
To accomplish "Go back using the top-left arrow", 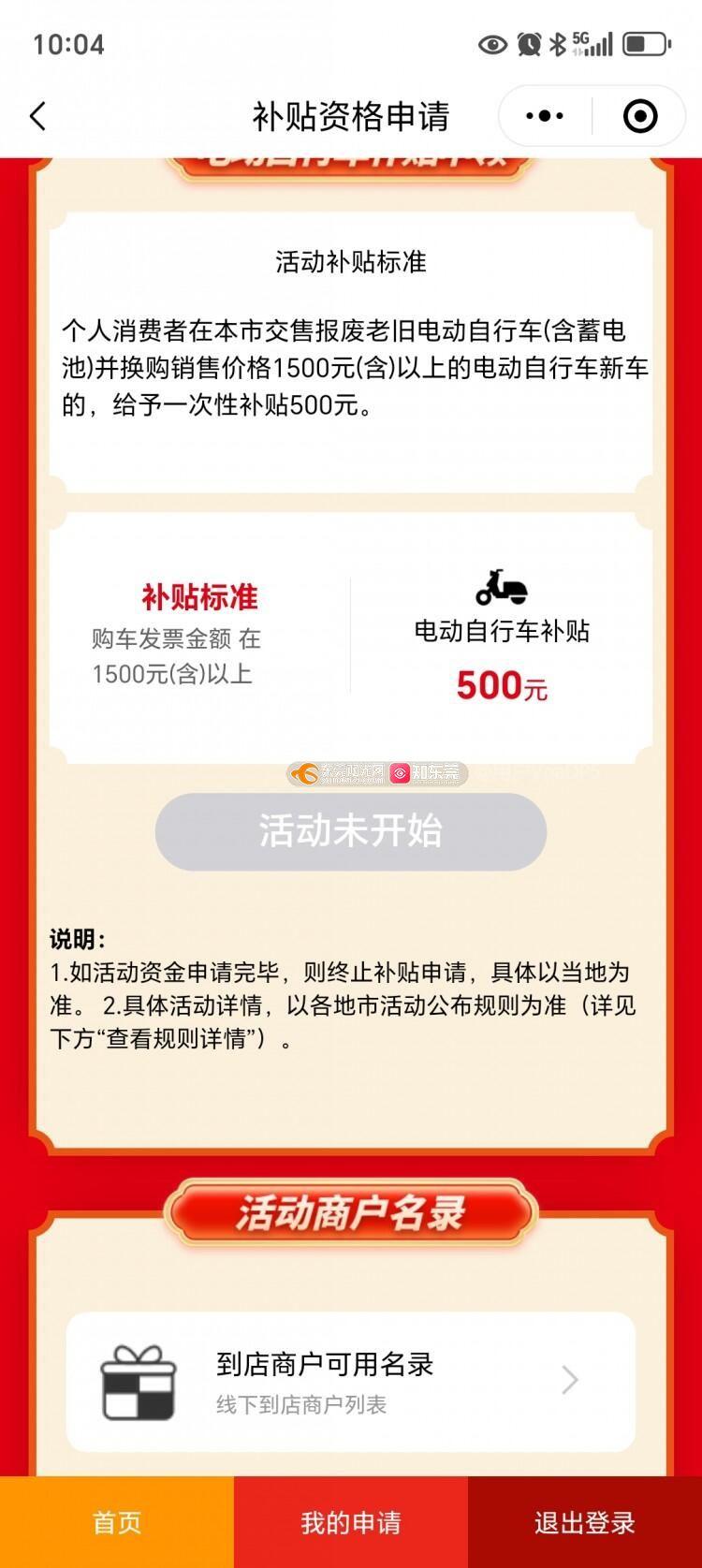I will [x=38, y=117].
